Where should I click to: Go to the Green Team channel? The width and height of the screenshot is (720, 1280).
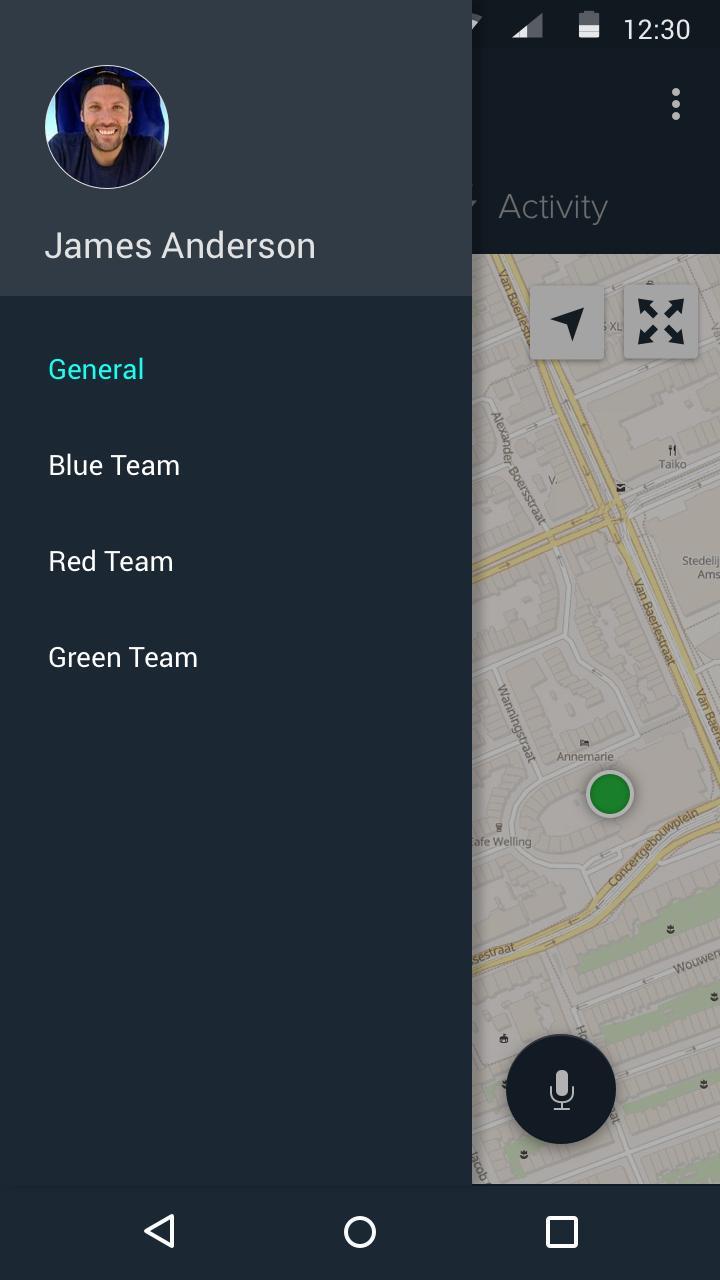pos(123,657)
